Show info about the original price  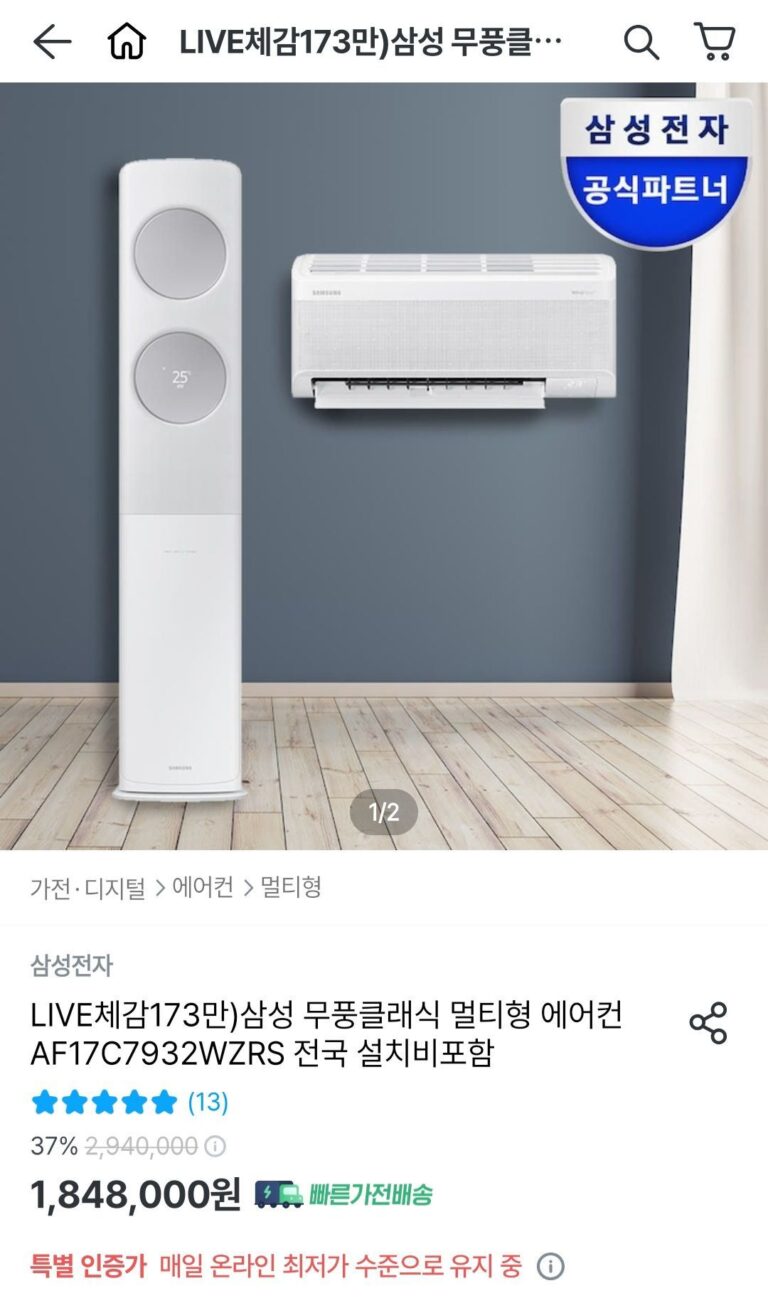tap(215, 1146)
